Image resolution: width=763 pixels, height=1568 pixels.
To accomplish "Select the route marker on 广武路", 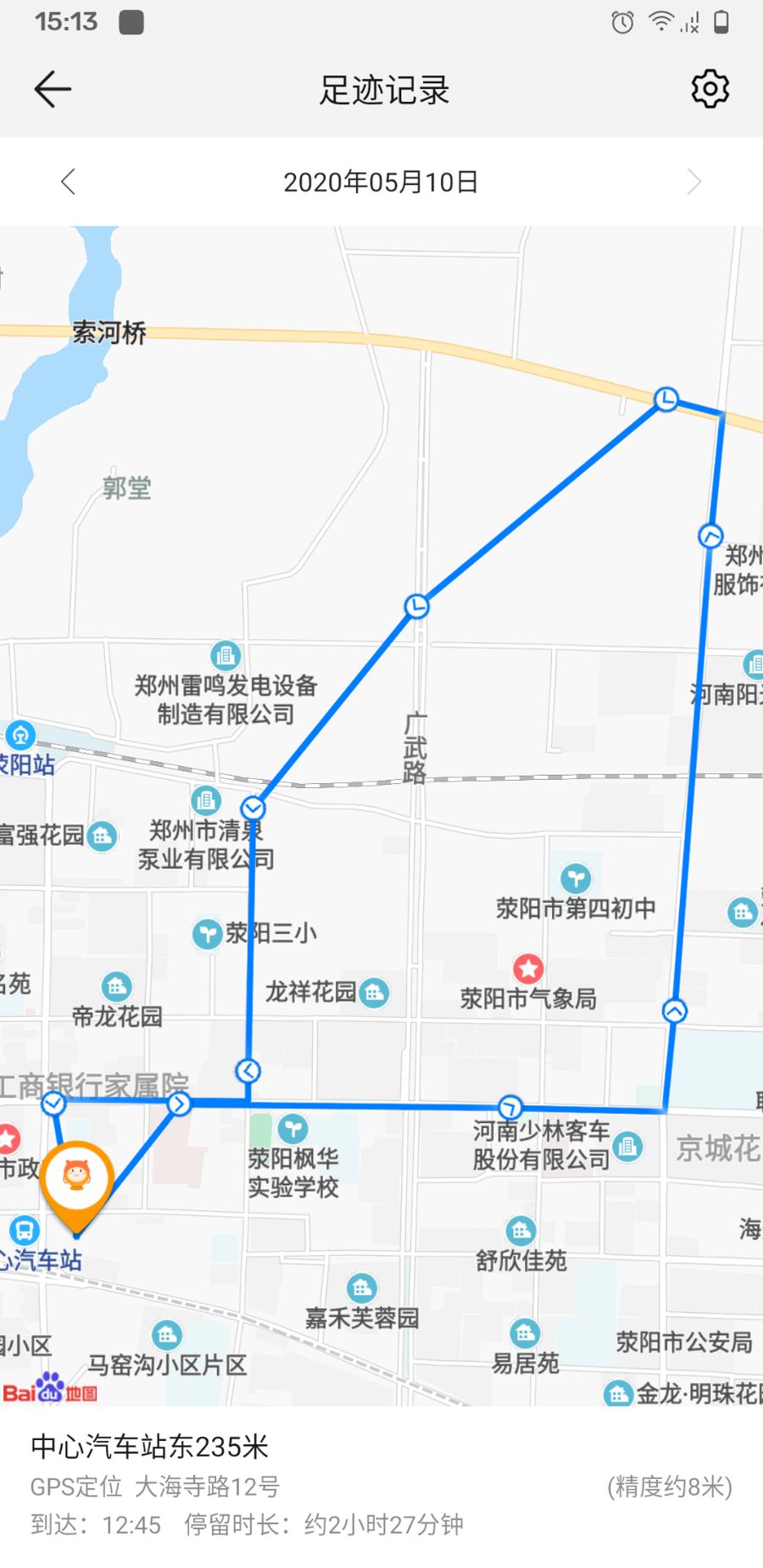I will (x=416, y=606).
